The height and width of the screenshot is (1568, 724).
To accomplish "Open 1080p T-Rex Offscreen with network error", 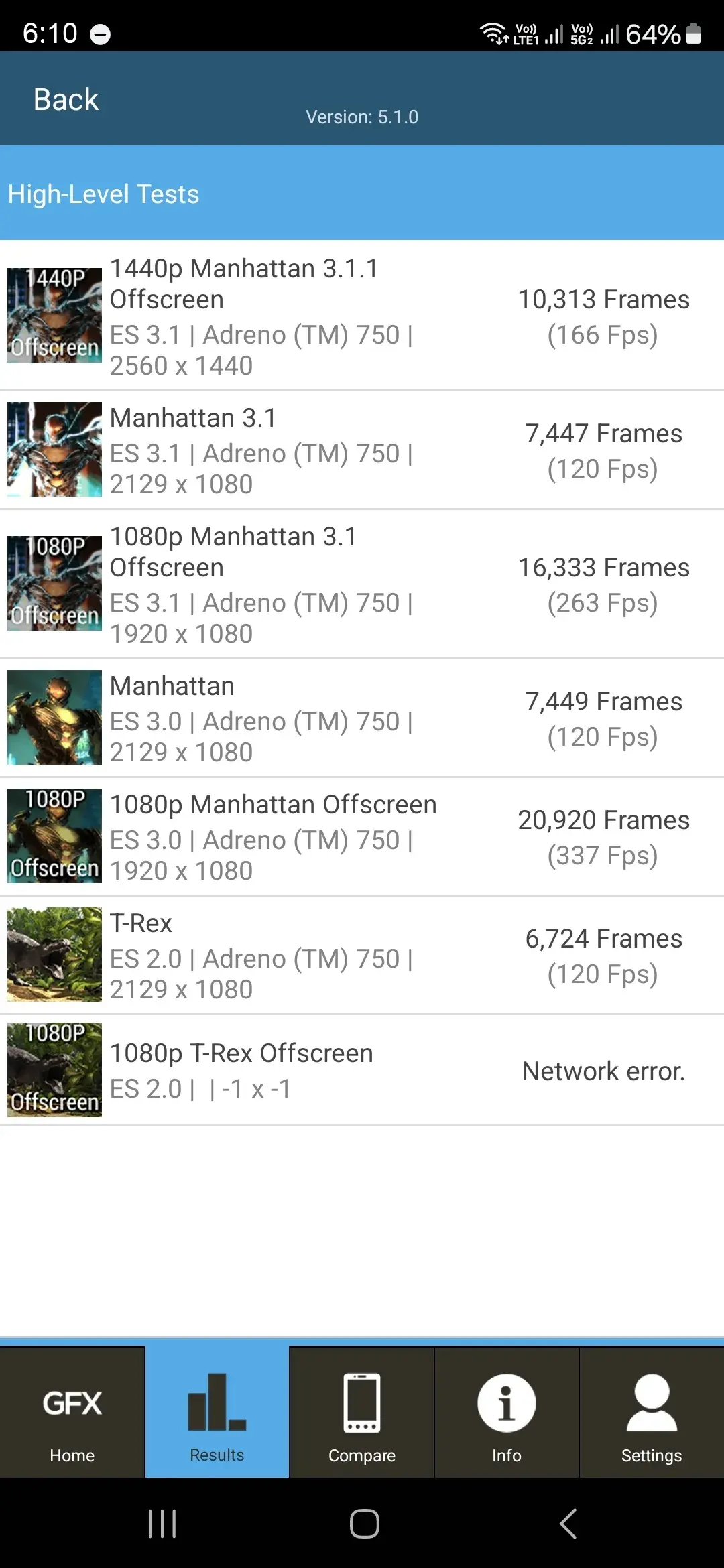I will click(362, 1070).
